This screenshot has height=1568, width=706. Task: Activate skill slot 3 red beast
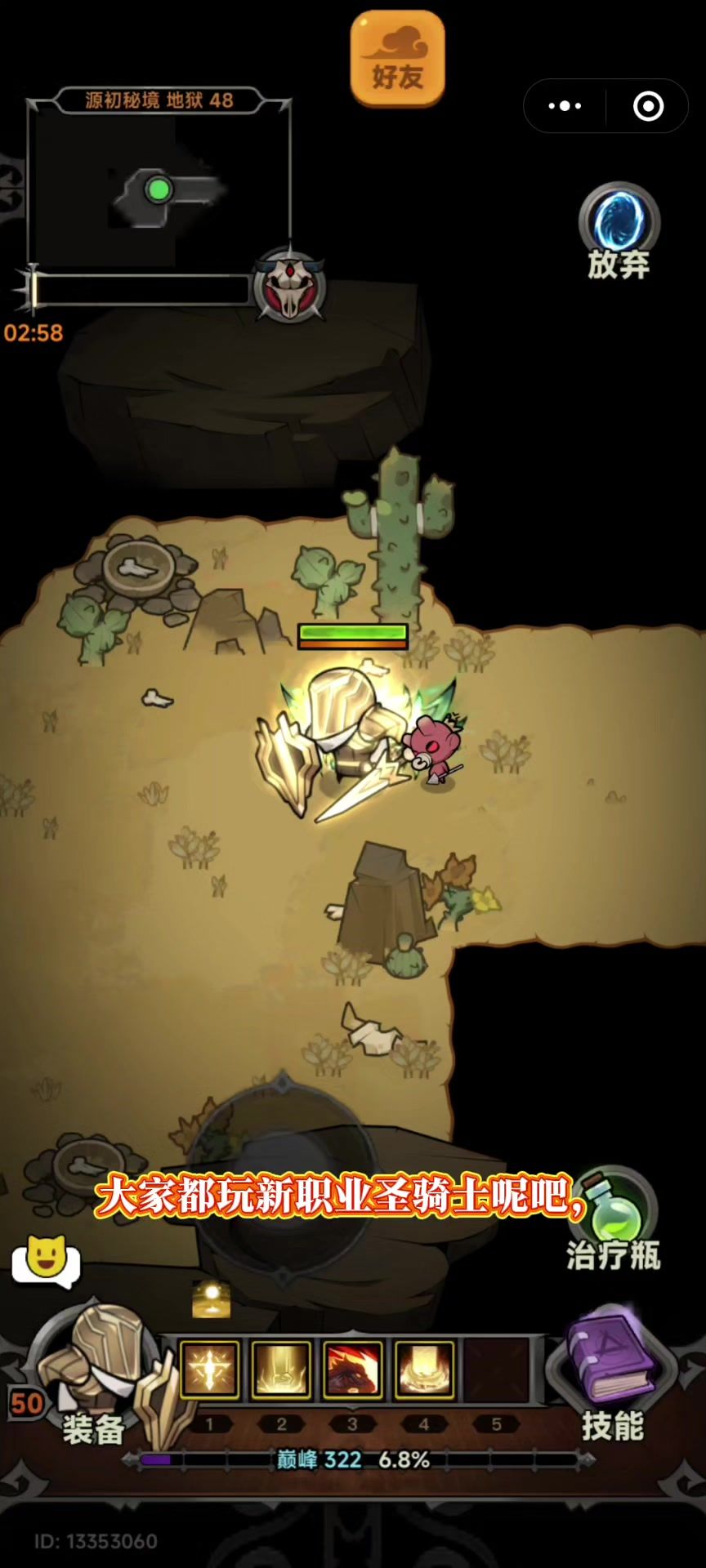click(x=353, y=1370)
